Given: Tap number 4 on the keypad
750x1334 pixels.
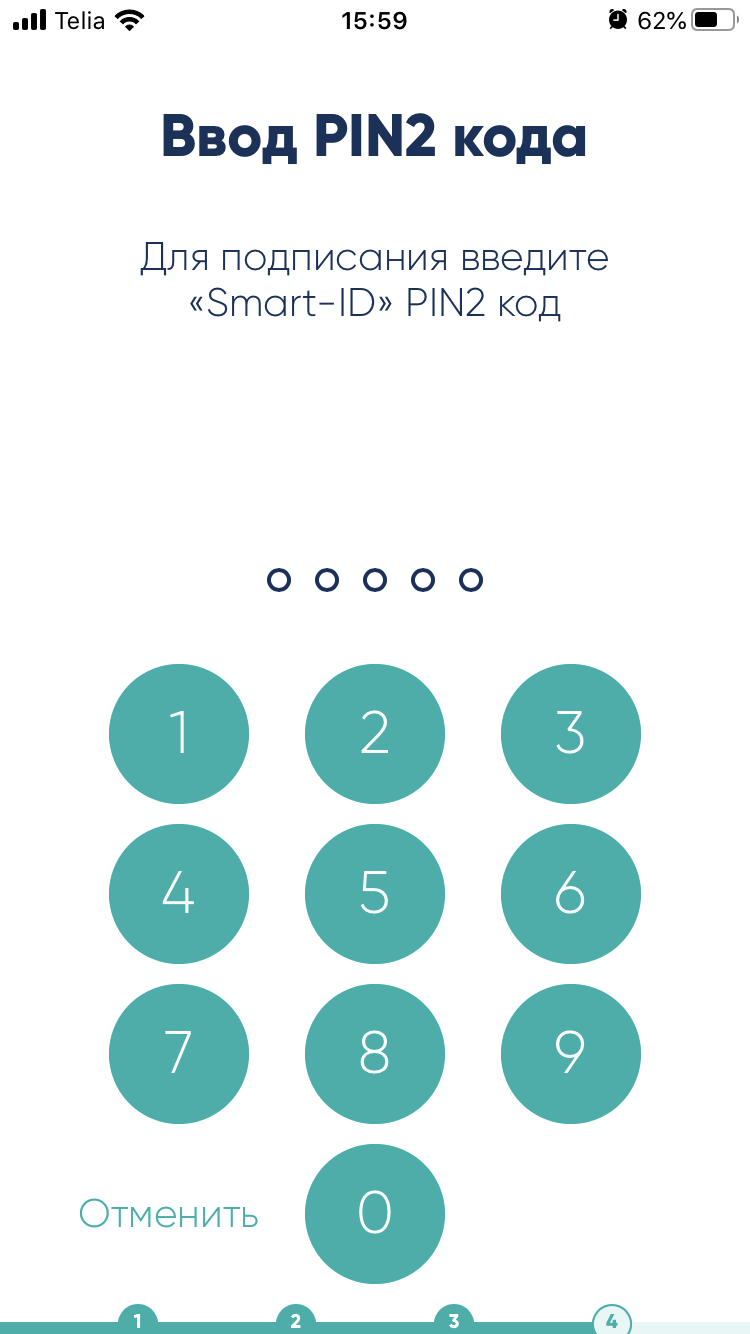Looking at the screenshot, I should (179, 894).
